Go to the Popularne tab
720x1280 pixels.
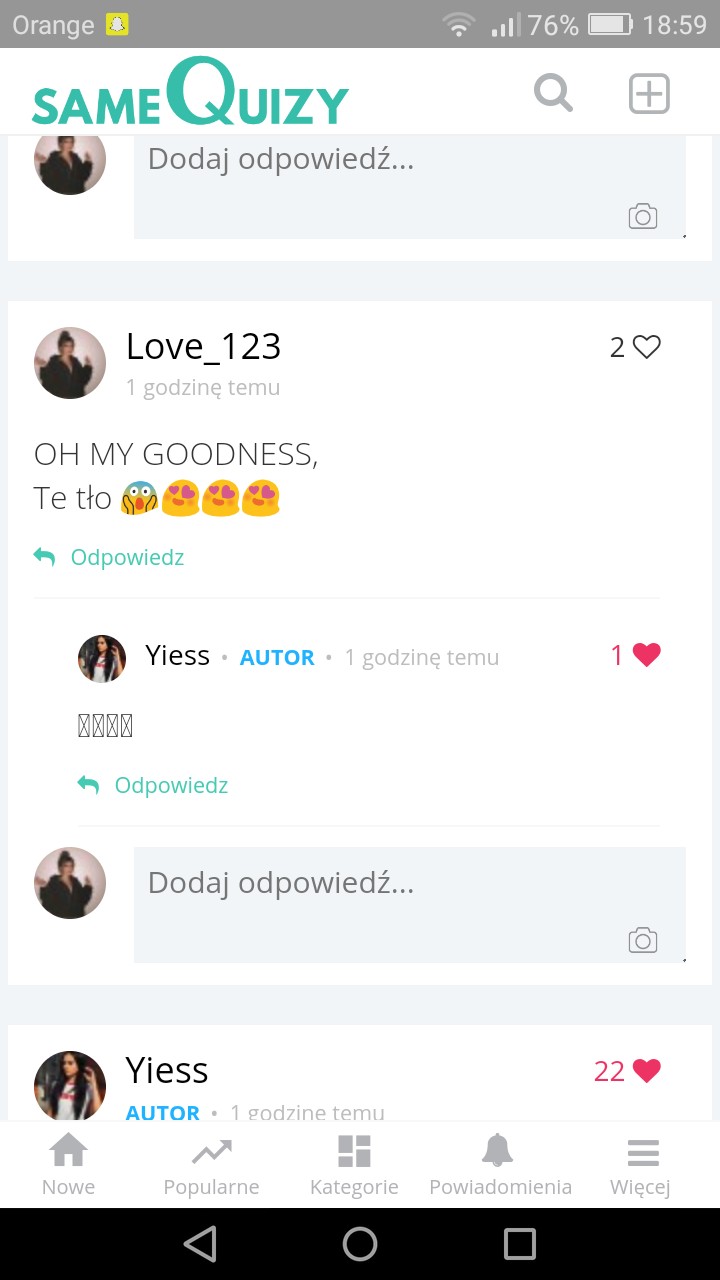[x=211, y=1165]
